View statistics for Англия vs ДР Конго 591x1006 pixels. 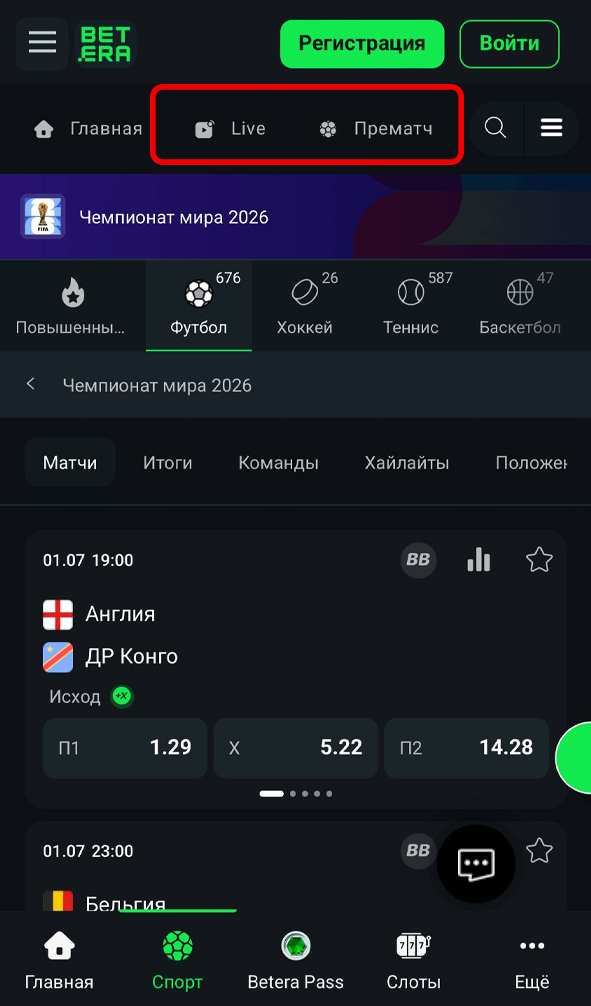point(479,560)
